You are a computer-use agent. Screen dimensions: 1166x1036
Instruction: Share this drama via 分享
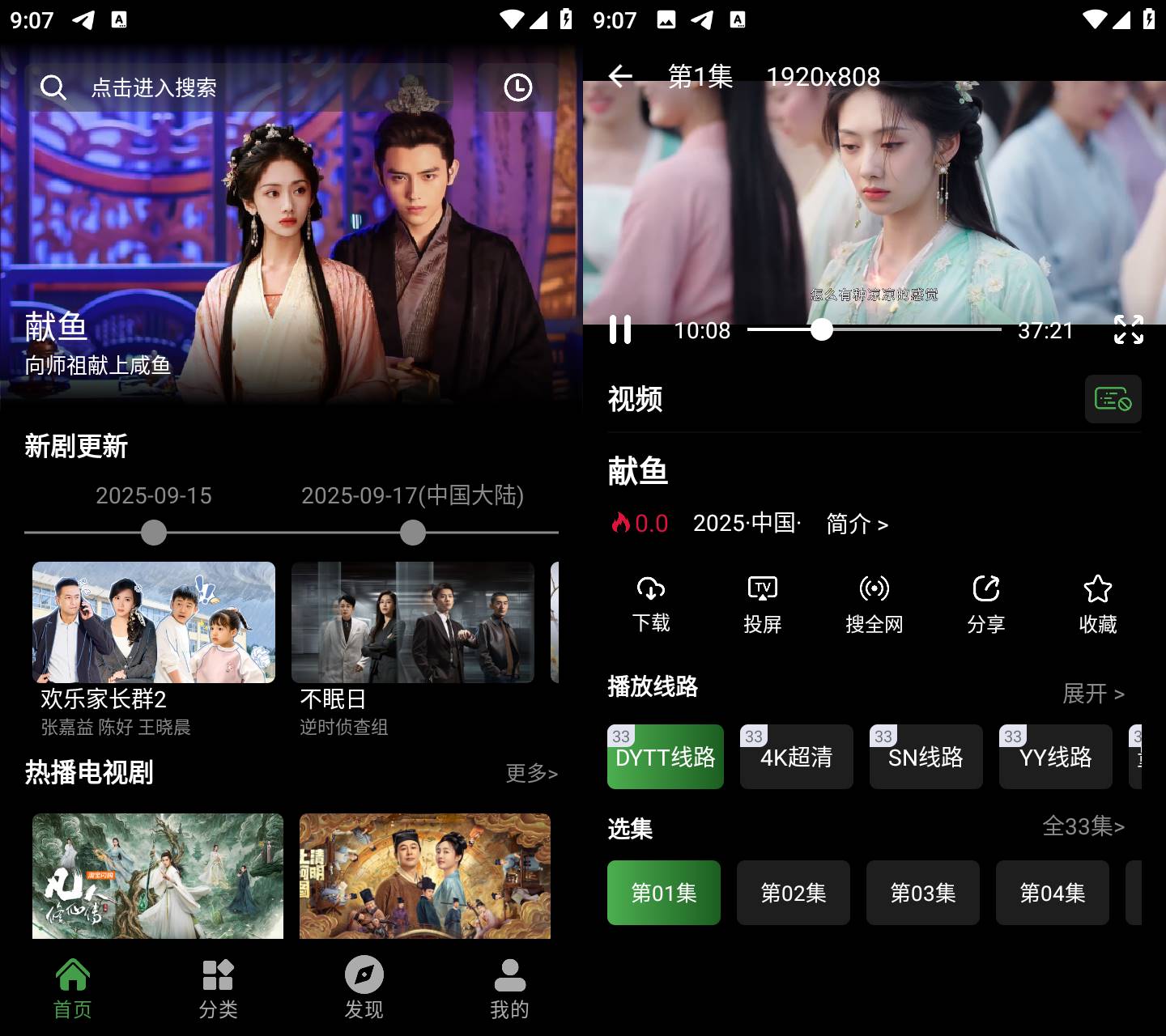click(x=986, y=604)
